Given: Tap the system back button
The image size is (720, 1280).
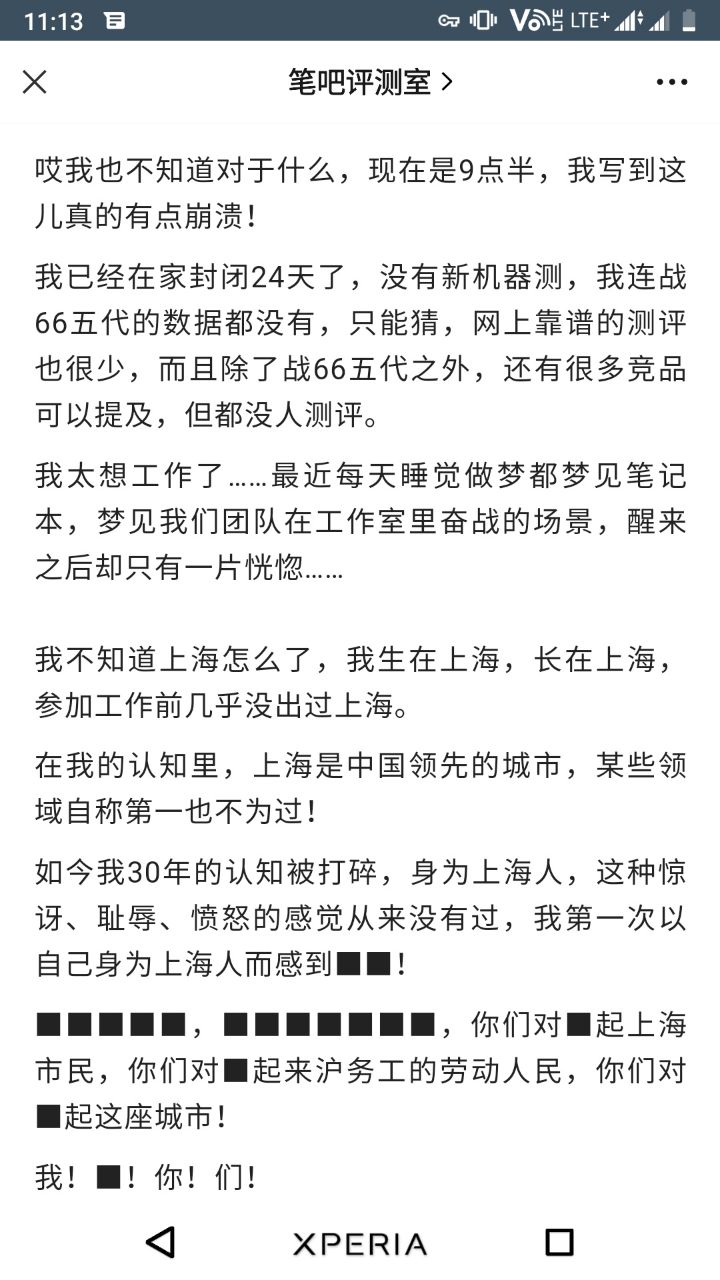Looking at the screenshot, I should click(x=160, y=1242).
